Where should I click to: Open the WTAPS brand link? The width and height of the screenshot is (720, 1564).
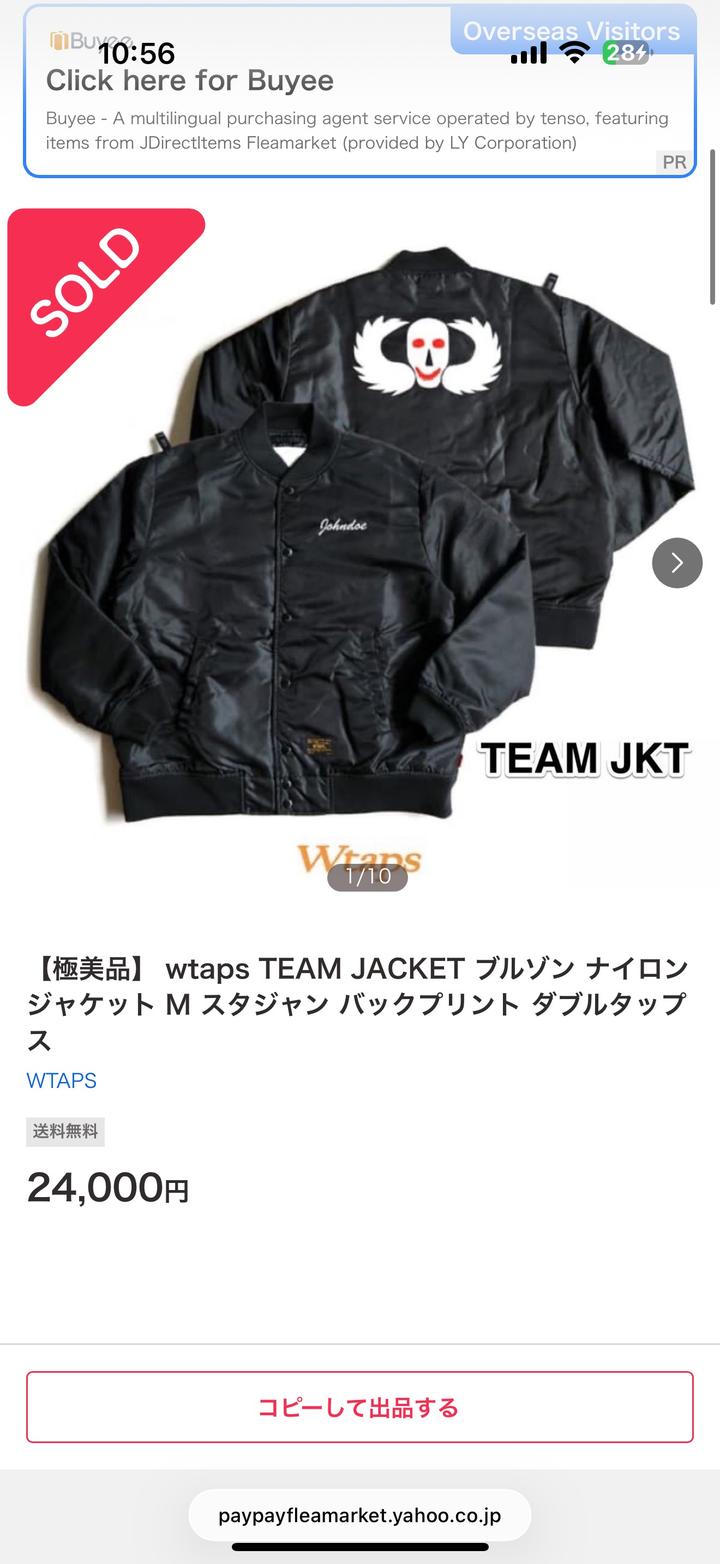click(61, 1080)
